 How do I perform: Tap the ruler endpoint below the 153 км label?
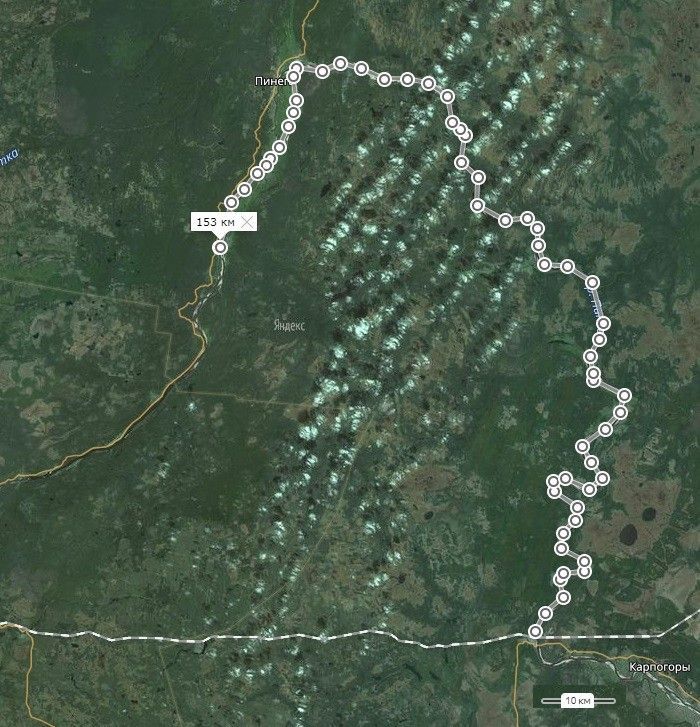(x=220, y=247)
